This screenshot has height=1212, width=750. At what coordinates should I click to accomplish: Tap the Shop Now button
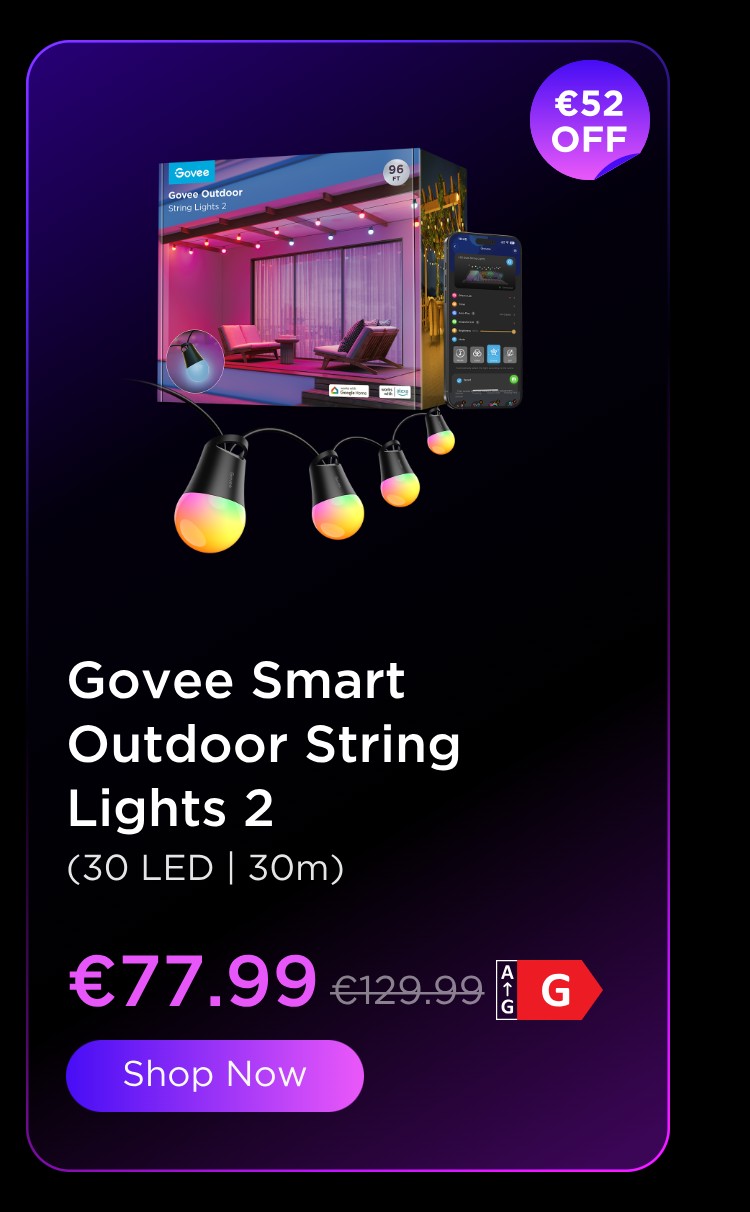coord(214,1075)
